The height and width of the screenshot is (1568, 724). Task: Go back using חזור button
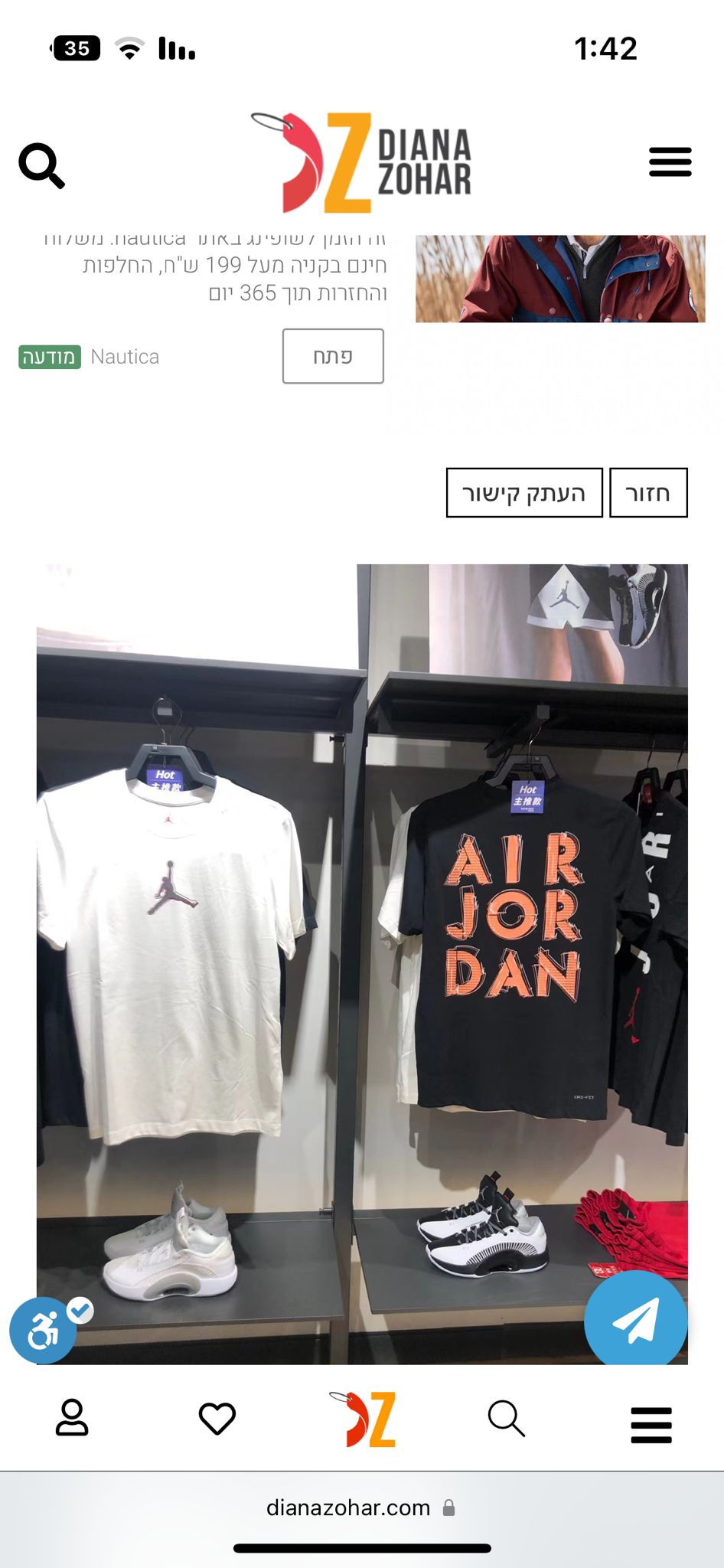click(x=648, y=493)
